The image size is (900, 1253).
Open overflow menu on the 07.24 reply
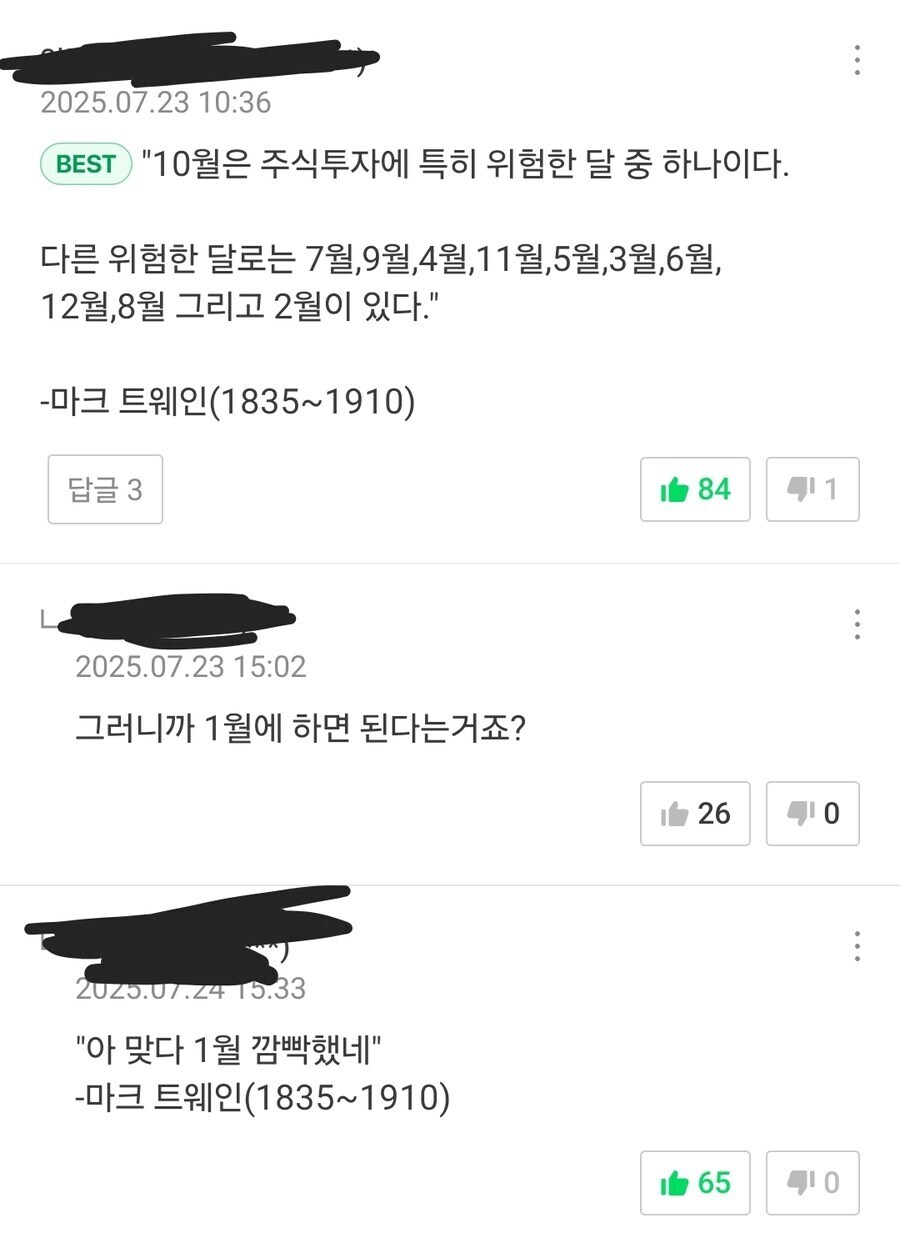857,945
